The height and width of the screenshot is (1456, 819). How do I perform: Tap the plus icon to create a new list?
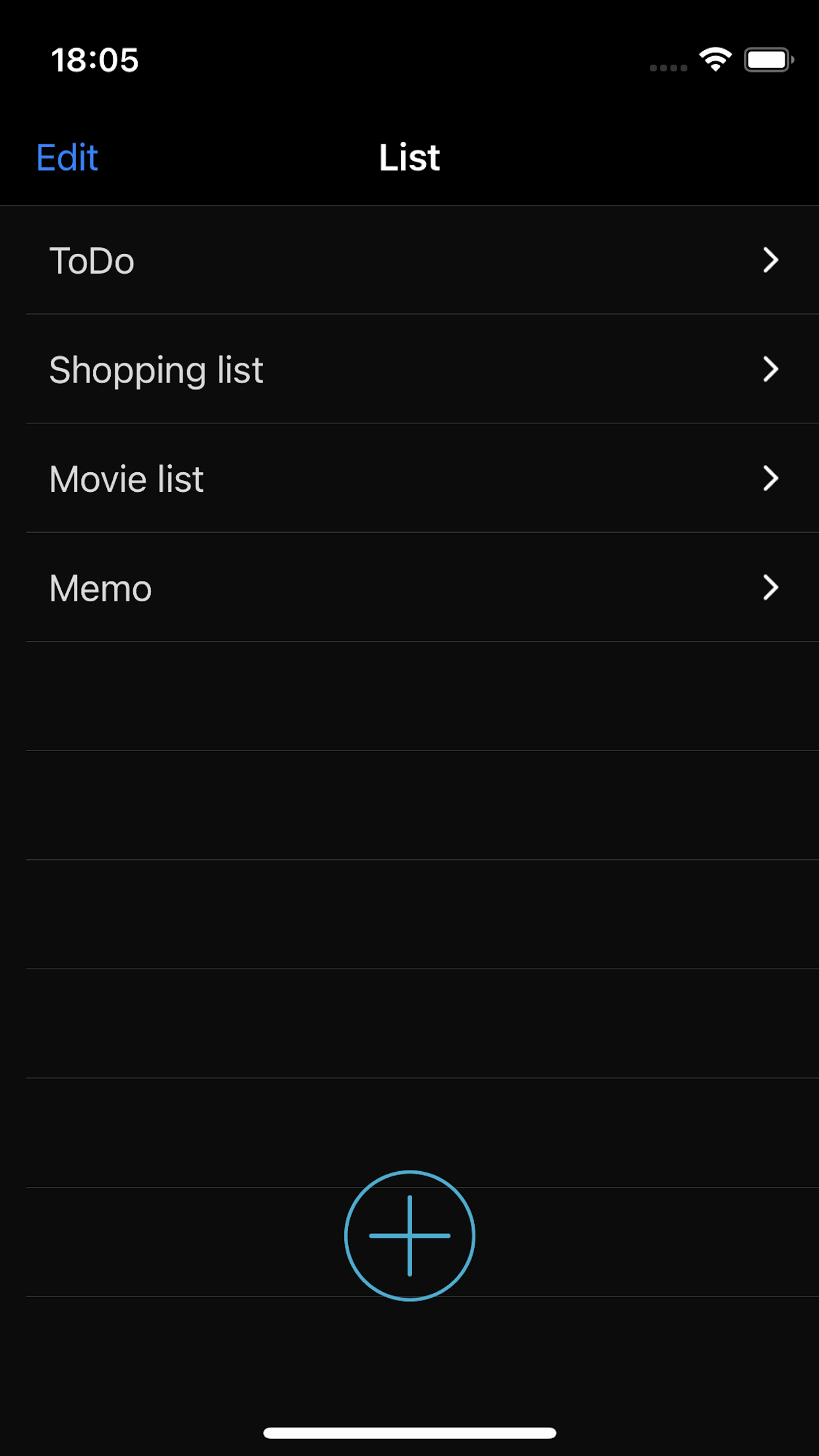[x=409, y=1235]
